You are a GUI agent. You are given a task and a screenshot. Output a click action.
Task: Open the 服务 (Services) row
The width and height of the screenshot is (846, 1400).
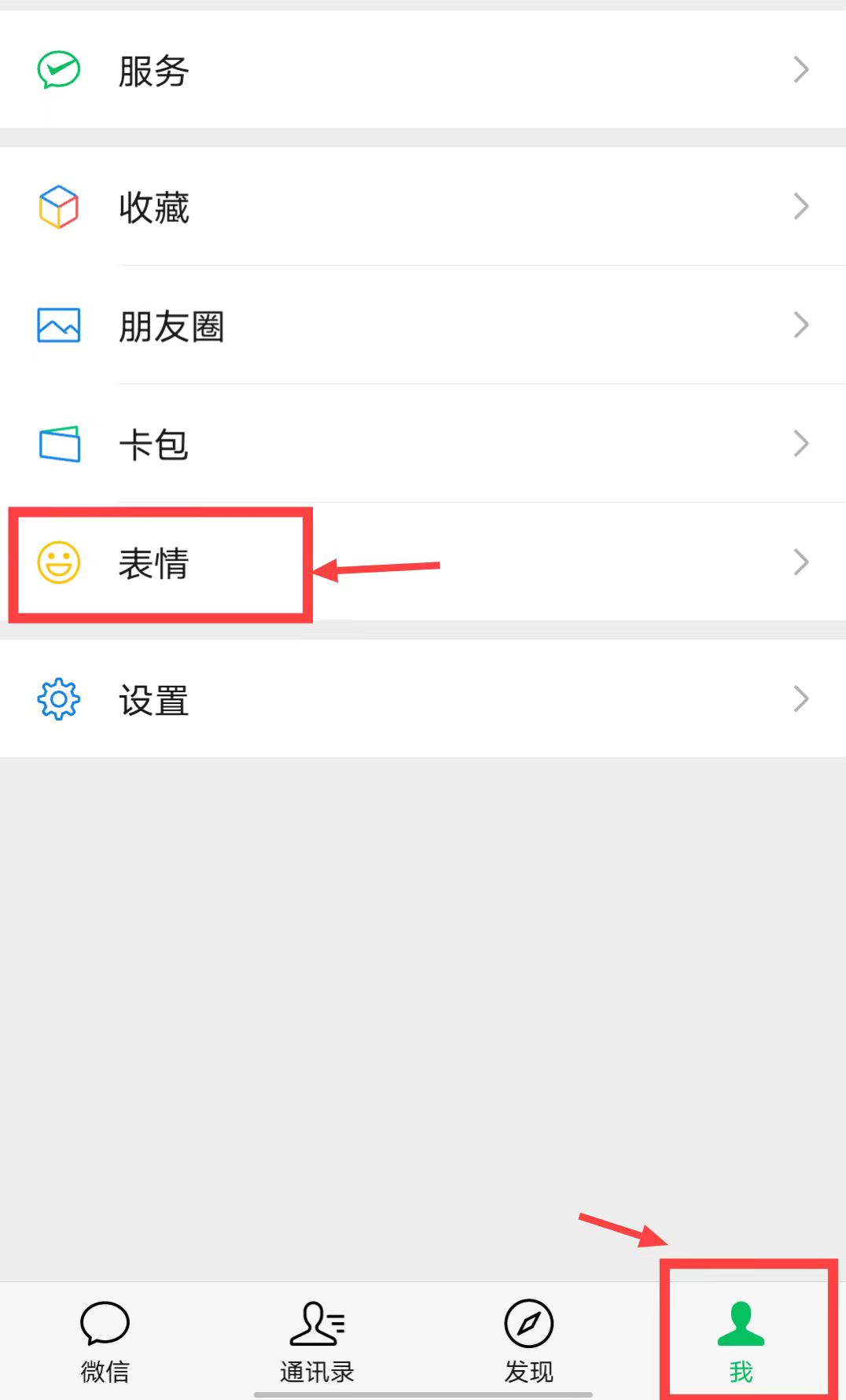(x=423, y=71)
